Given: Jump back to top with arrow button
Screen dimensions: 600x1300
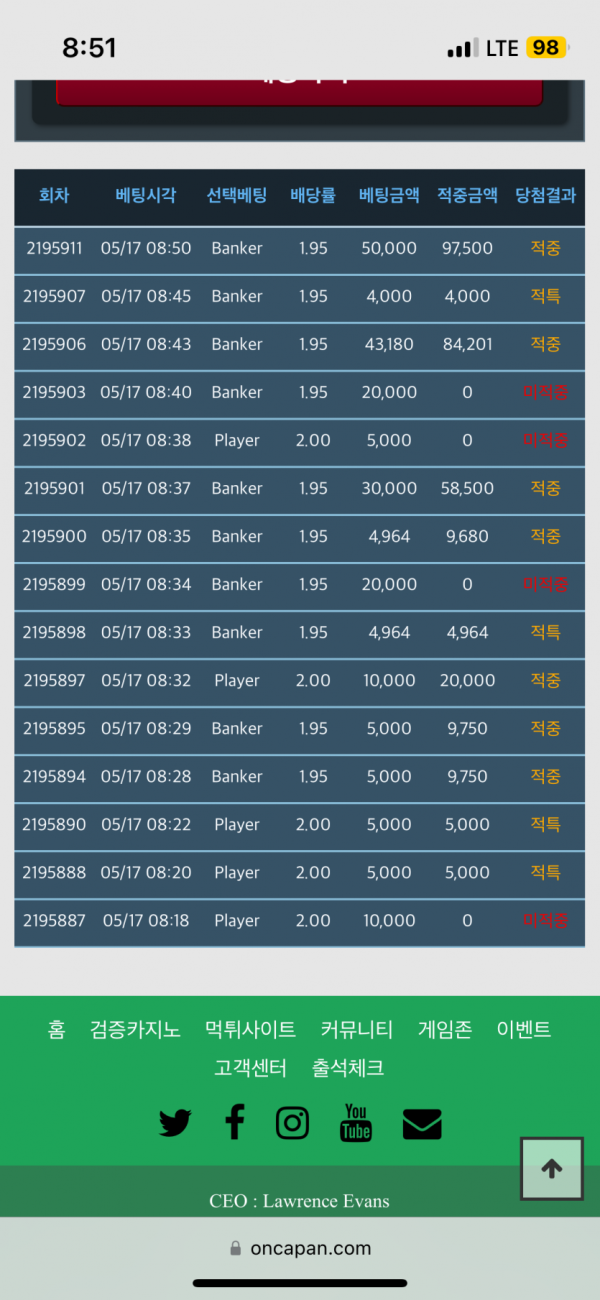Looking at the screenshot, I should click(x=552, y=1168).
